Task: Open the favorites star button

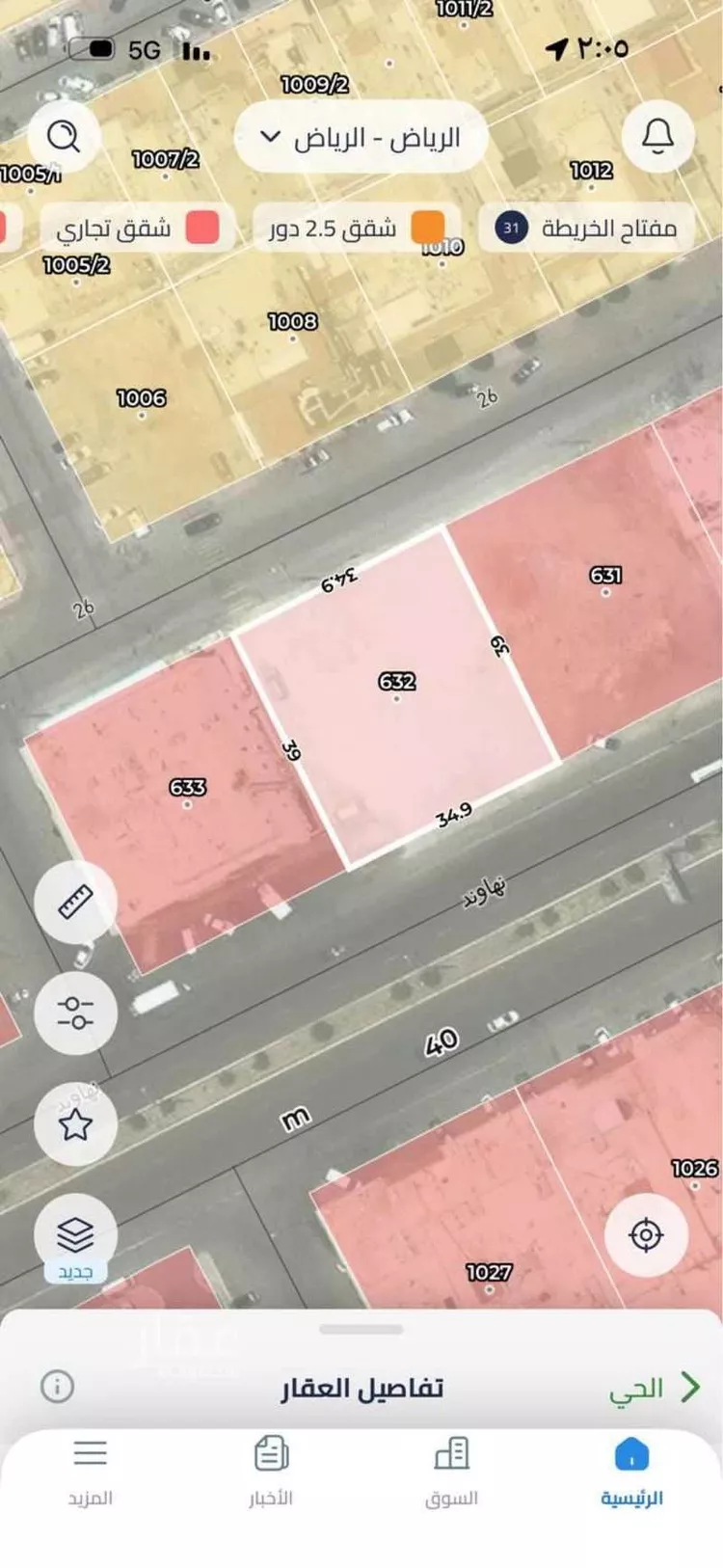Action: 75,1123
